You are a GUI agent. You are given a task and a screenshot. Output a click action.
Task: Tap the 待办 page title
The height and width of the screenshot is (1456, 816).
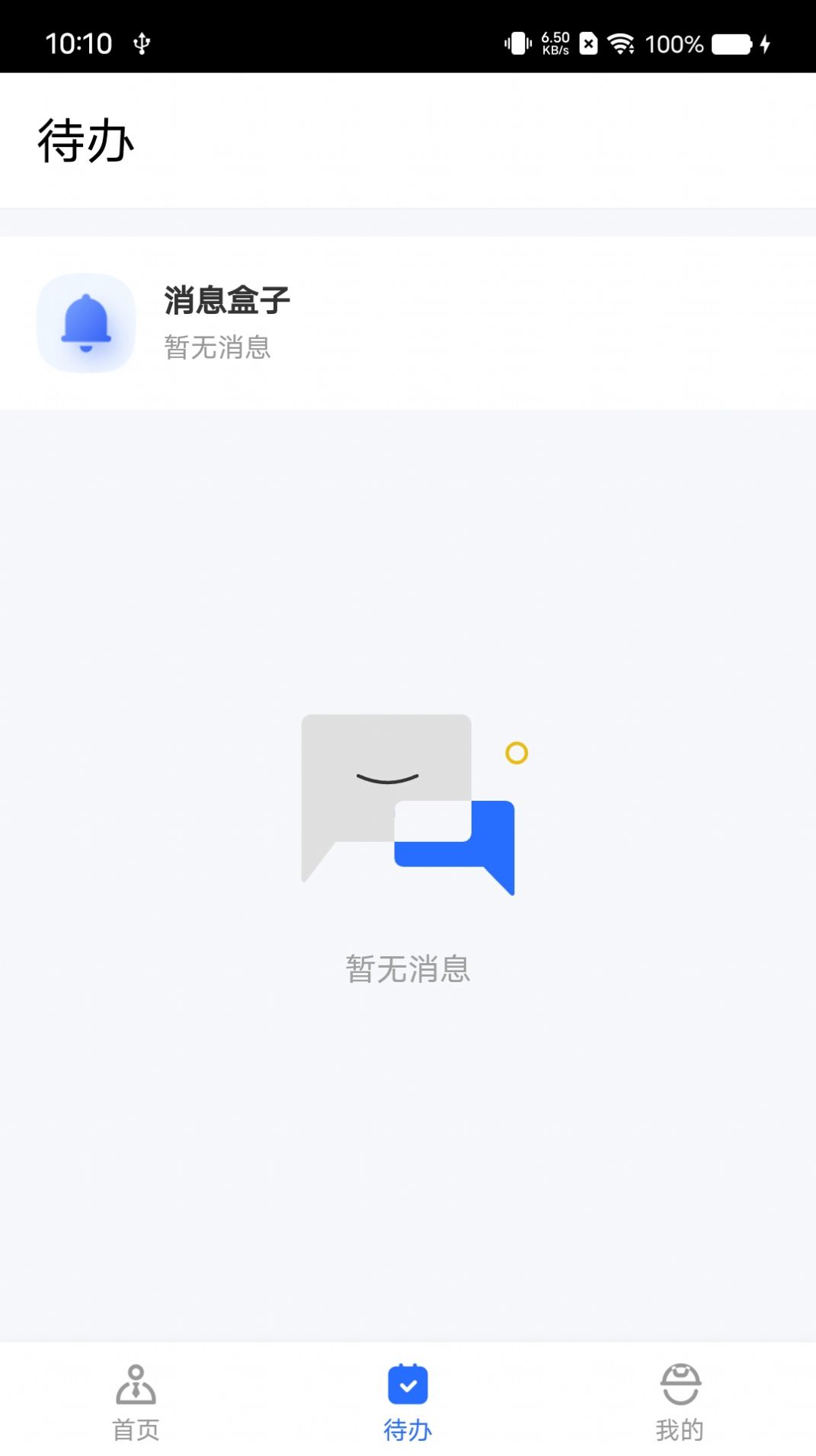85,139
